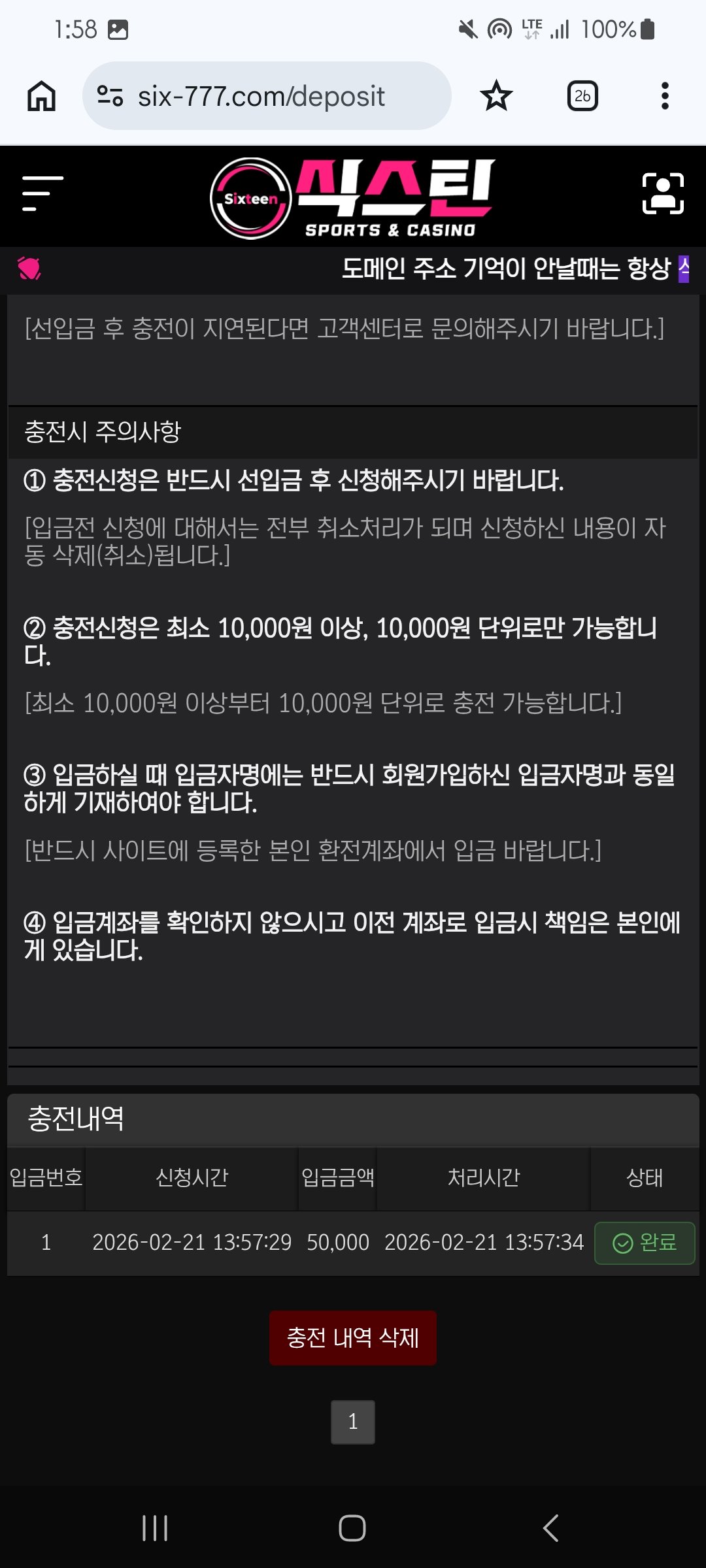Select page 1 in pagination

coord(353,1421)
